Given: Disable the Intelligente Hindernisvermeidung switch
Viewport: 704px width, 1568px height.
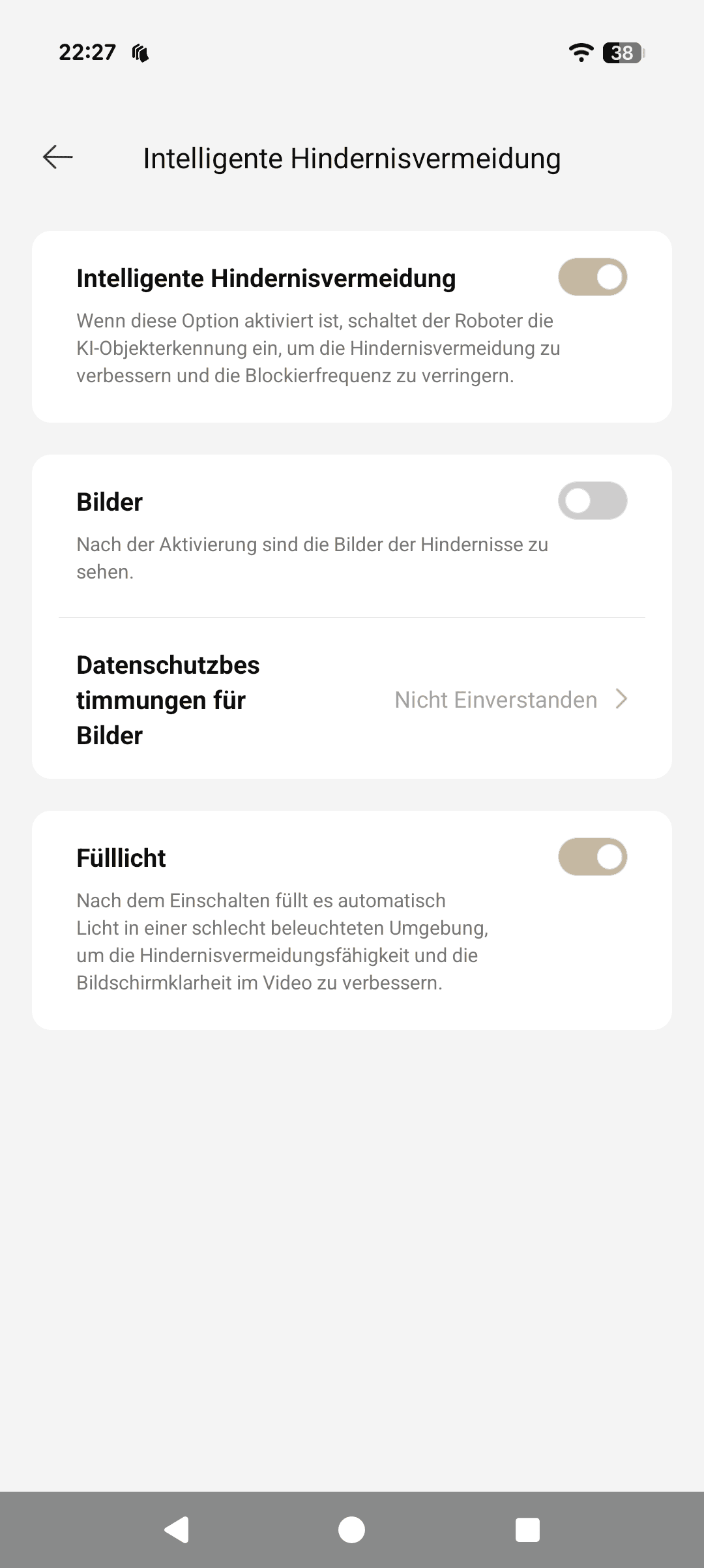Looking at the screenshot, I should (x=592, y=277).
